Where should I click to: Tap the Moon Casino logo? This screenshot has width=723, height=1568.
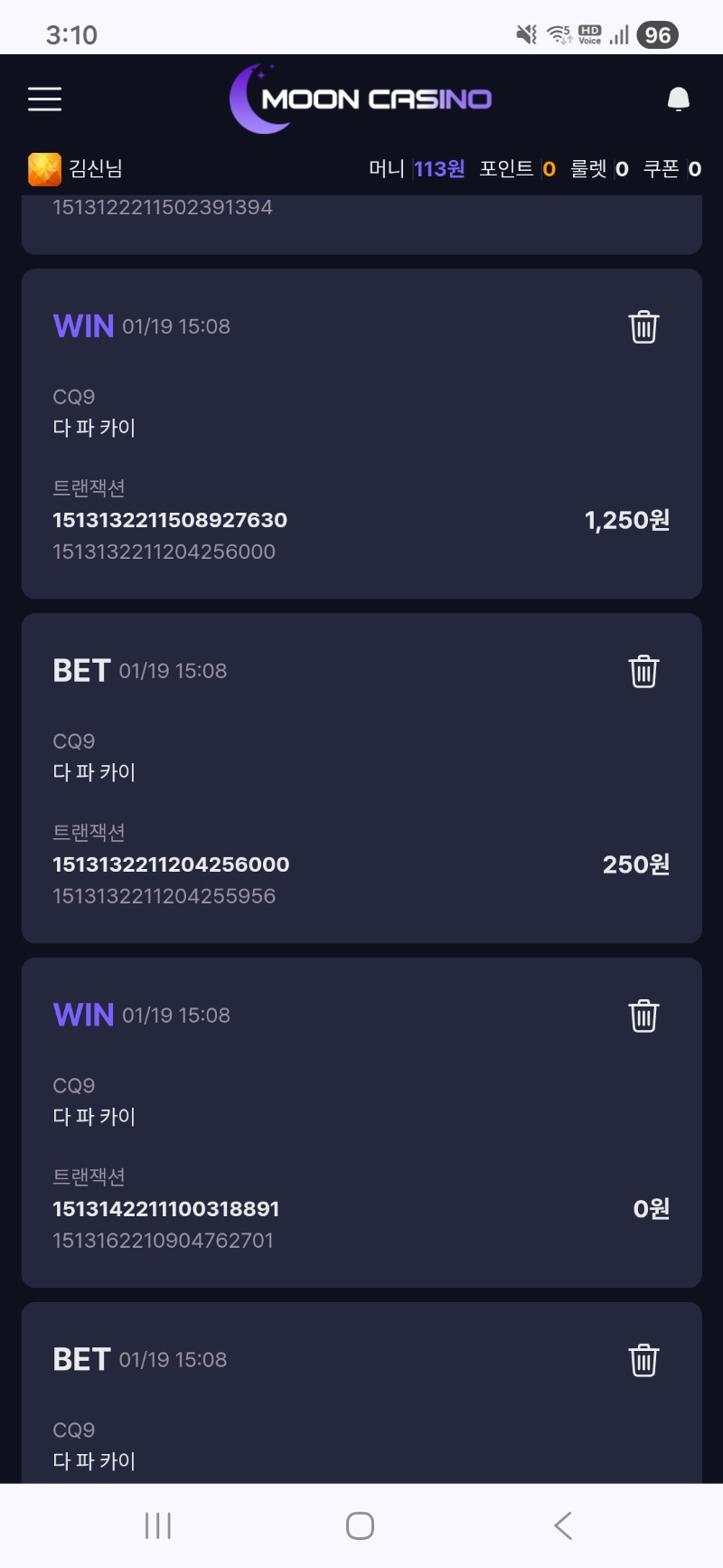pyautogui.click(x=361, y=98)
